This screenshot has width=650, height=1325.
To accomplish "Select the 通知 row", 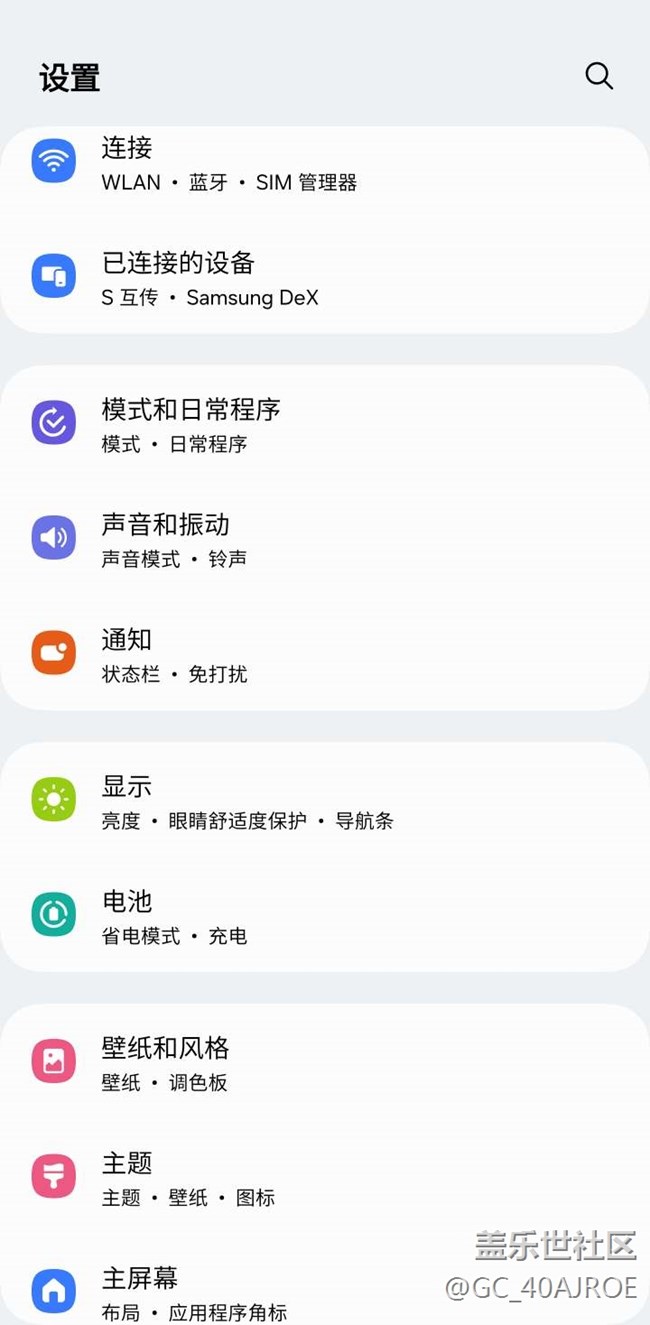I will point(325,654).
